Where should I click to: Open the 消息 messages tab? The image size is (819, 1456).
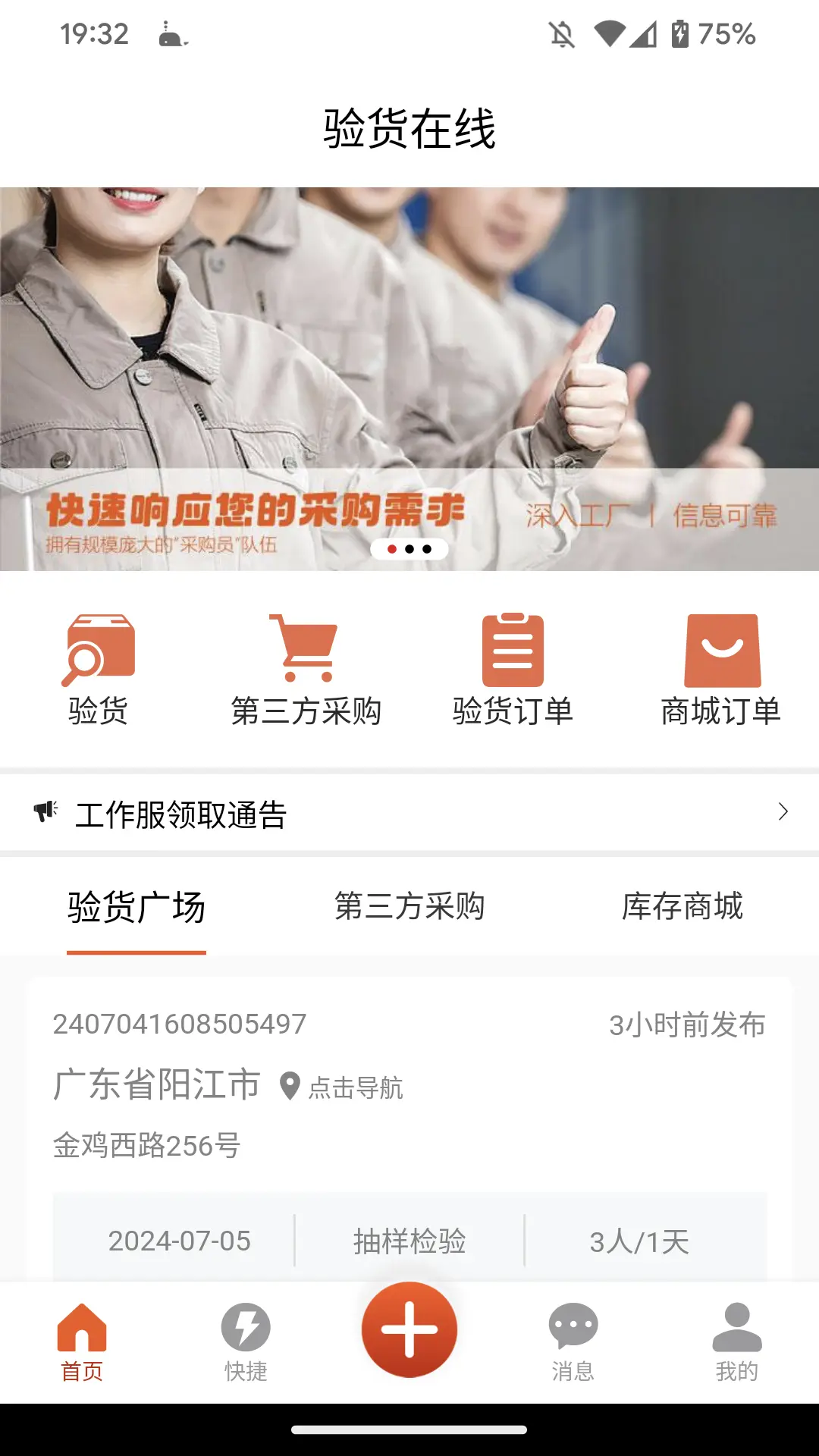pos(573,1341)
